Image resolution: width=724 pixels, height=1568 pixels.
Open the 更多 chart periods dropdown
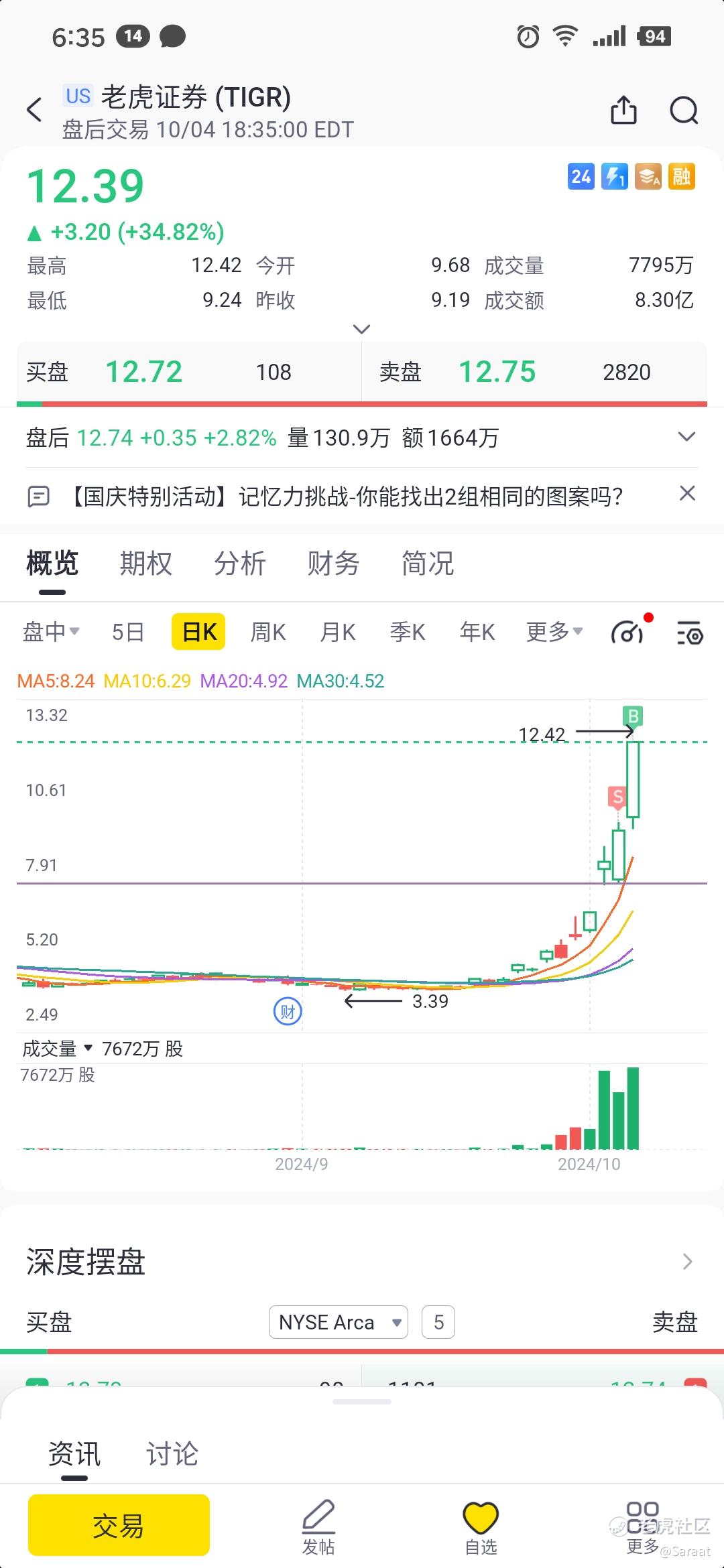[554, 632]
